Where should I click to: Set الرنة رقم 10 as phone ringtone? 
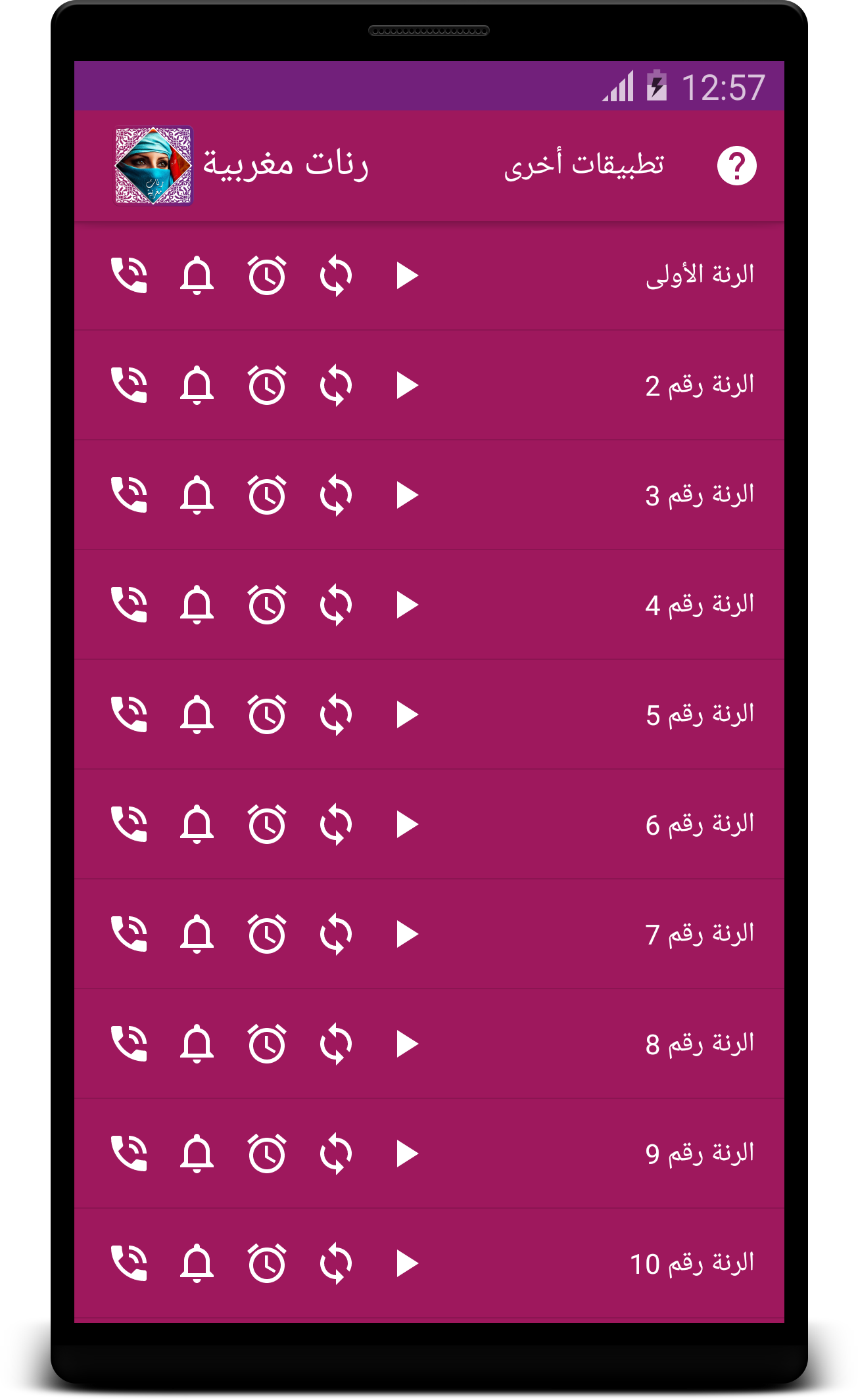[130, 1263]
